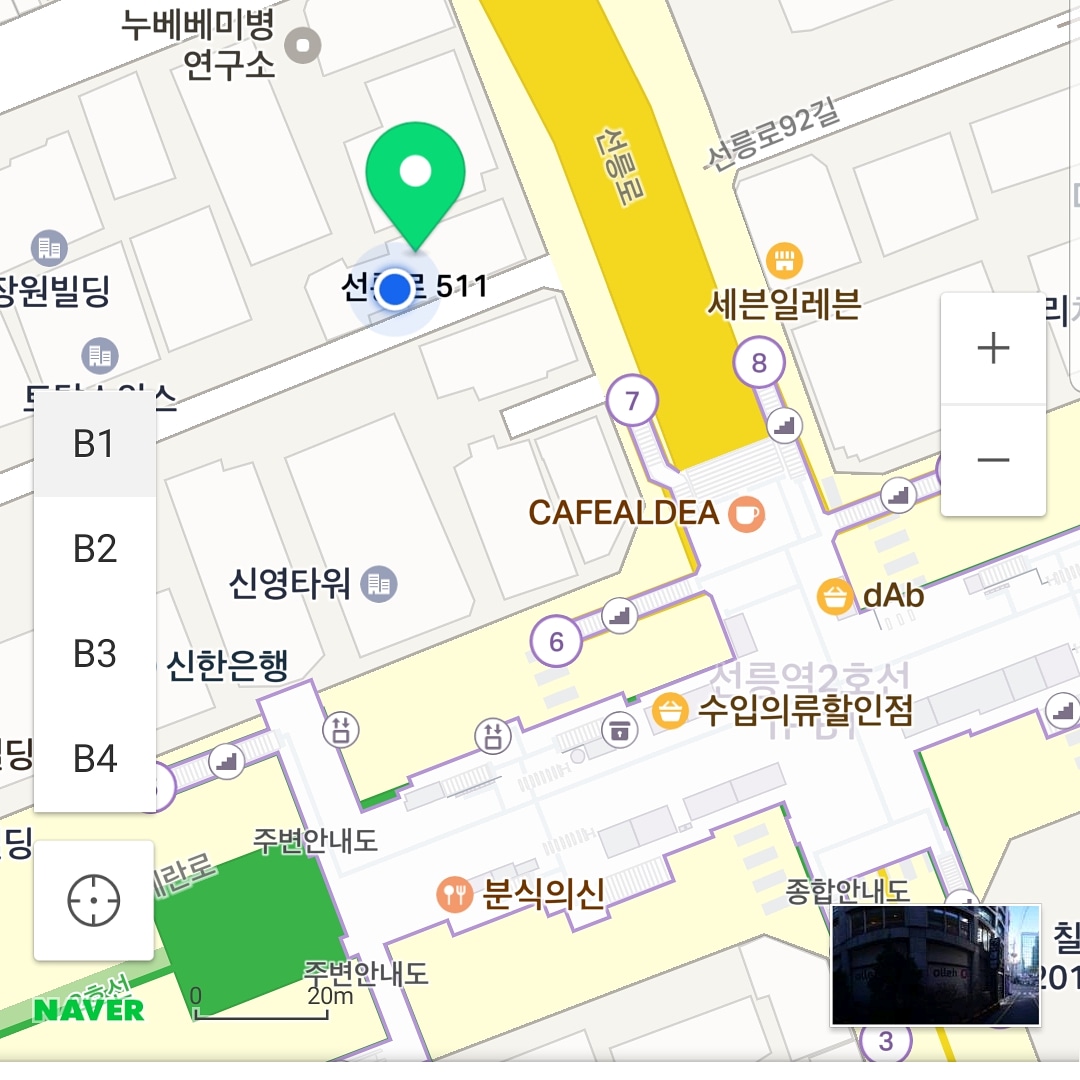Zoom out of the map
The image size is (1080, 1080).
[x=993, y=460]
